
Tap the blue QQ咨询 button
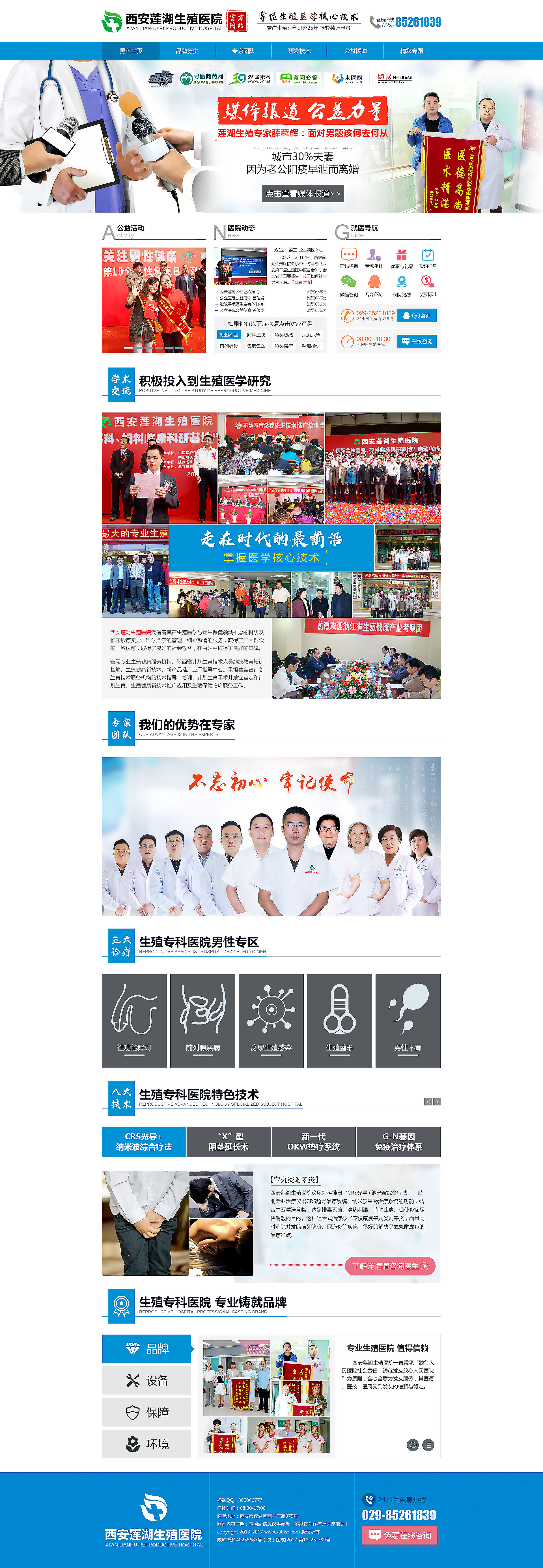416,316
